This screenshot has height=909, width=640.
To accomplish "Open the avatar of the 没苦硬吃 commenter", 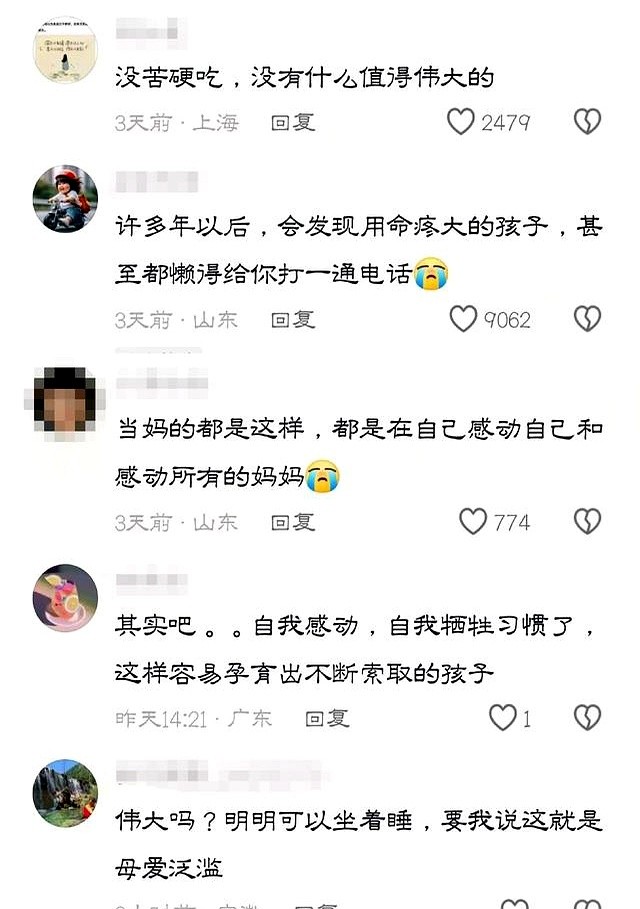I will 65,50.
